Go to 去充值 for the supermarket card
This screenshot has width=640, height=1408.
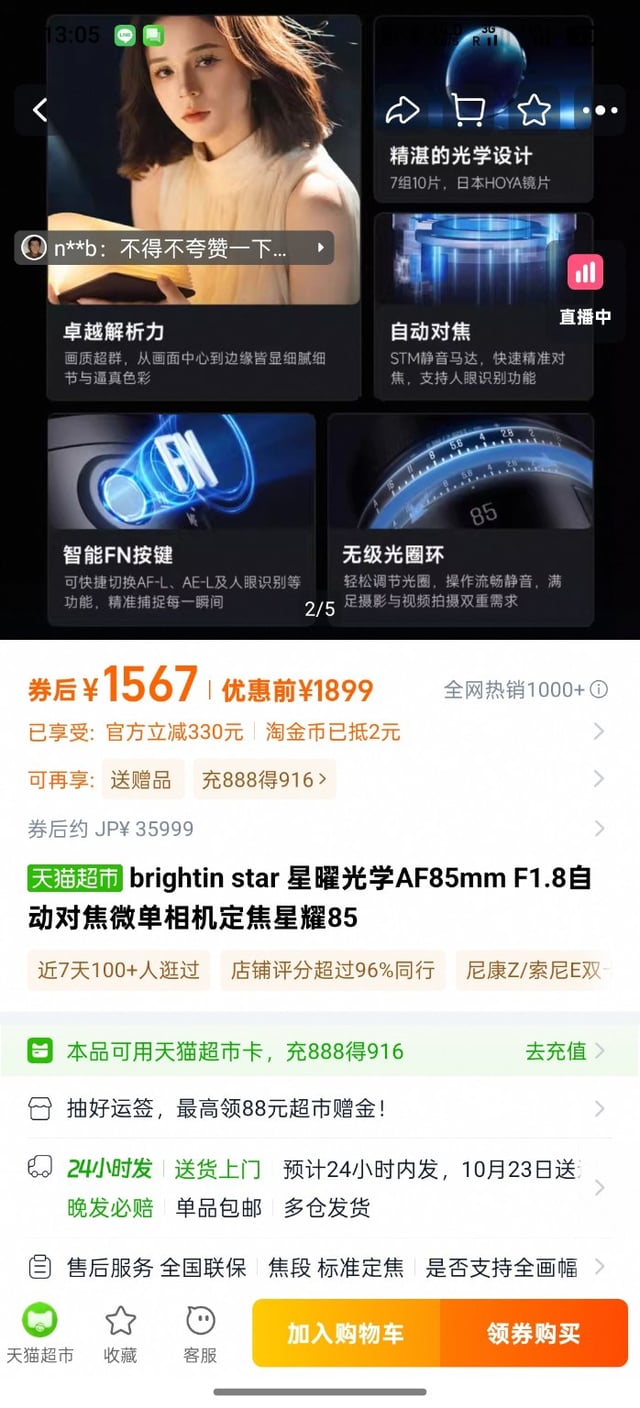pyautogui.click(x=565, y=1051)
